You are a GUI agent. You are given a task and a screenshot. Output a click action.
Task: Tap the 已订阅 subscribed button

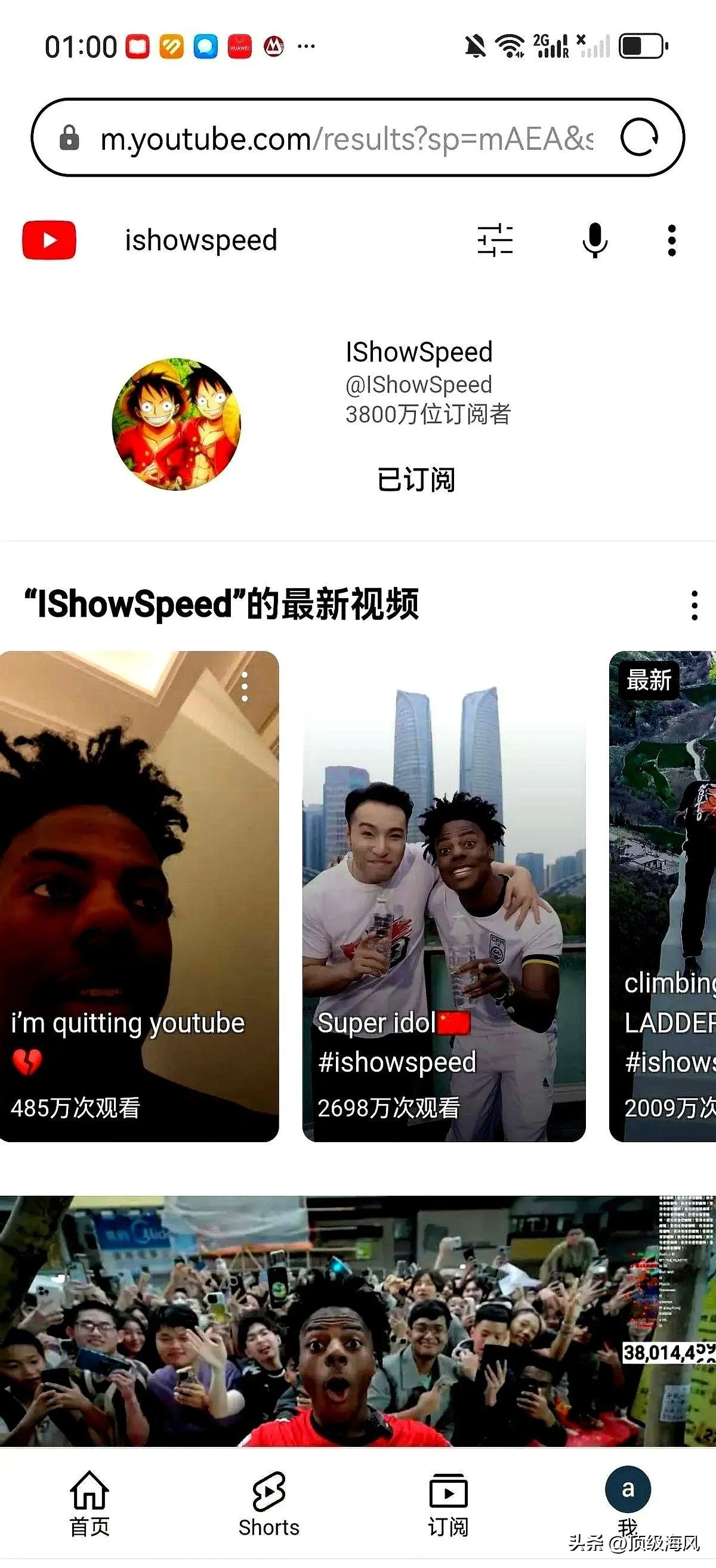(416, 480)
